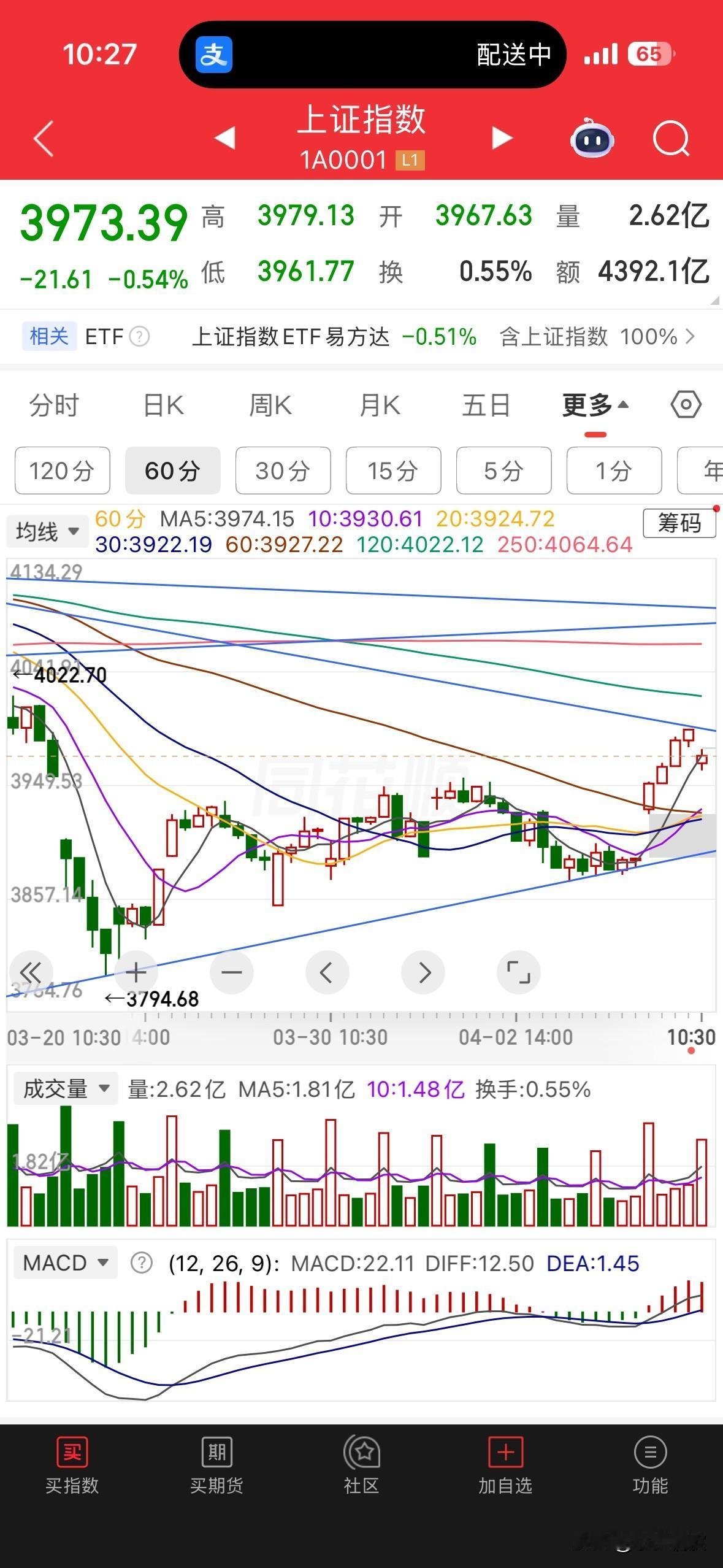Open chart settings hexagon icon
Screen dimensions: 723x1568
[686, 405]
